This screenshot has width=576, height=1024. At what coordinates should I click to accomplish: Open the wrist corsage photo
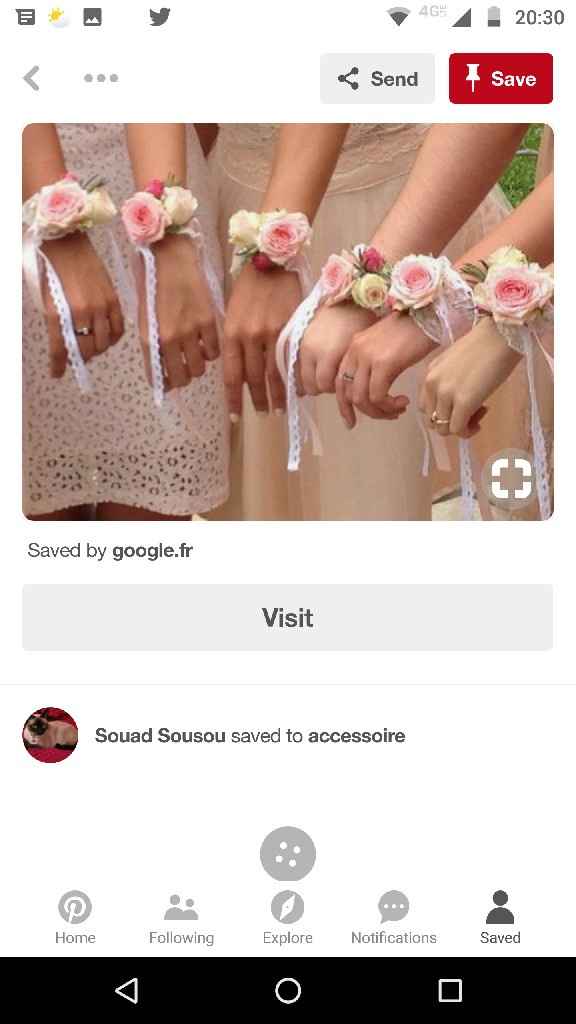pos(288,322)
